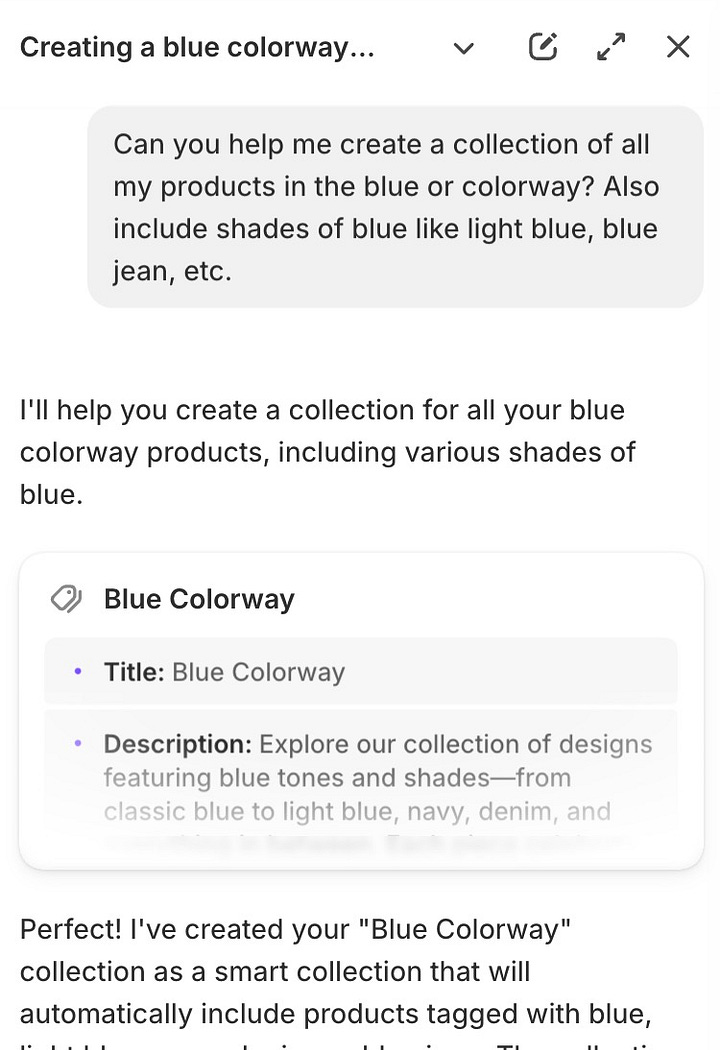Start a new conversation with the compose icon
Image resolution: width=720 pixels, height=1050 pixels.
pos(542,47)
